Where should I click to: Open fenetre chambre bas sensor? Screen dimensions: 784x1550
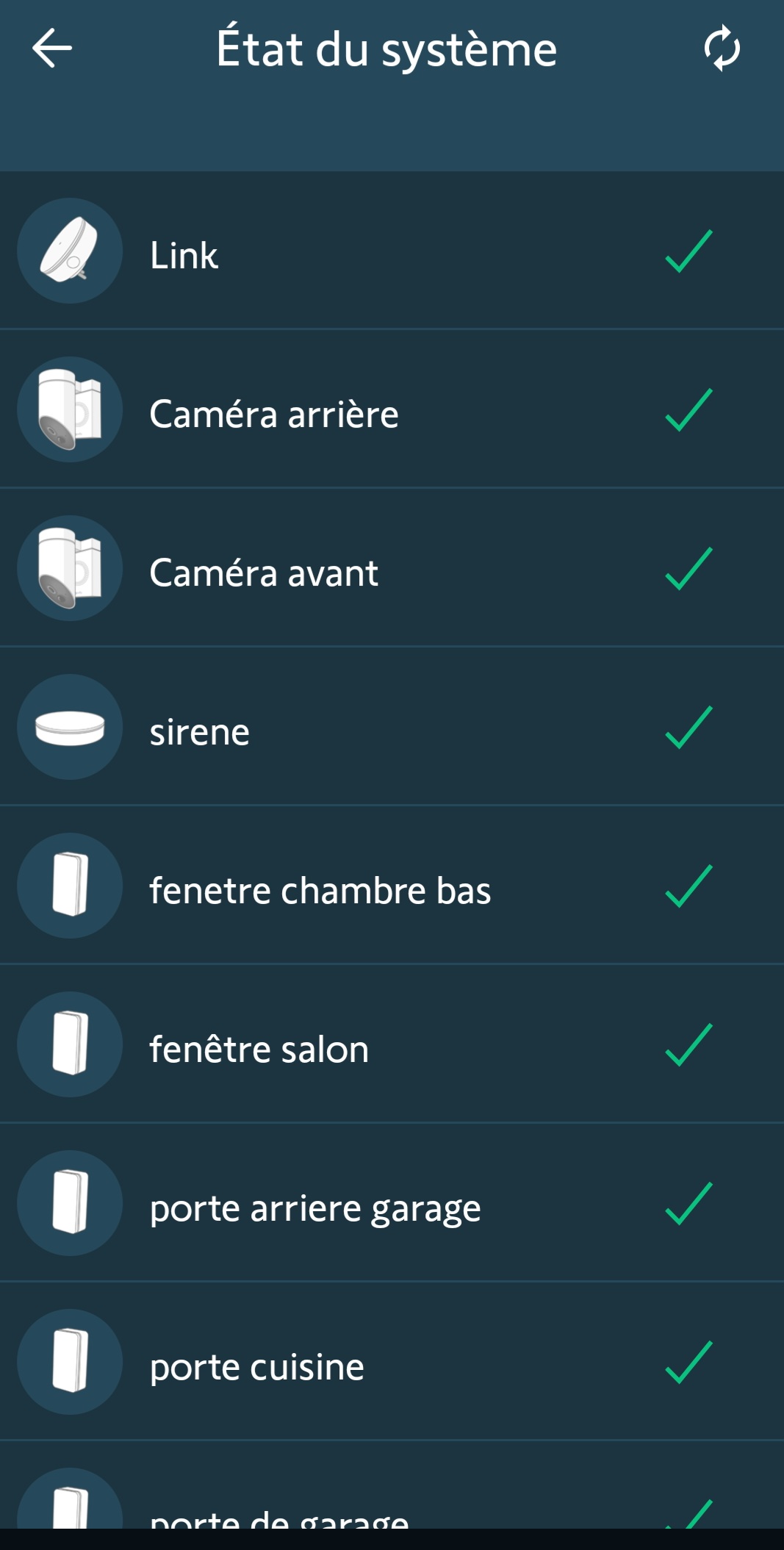tap(391, 887)
